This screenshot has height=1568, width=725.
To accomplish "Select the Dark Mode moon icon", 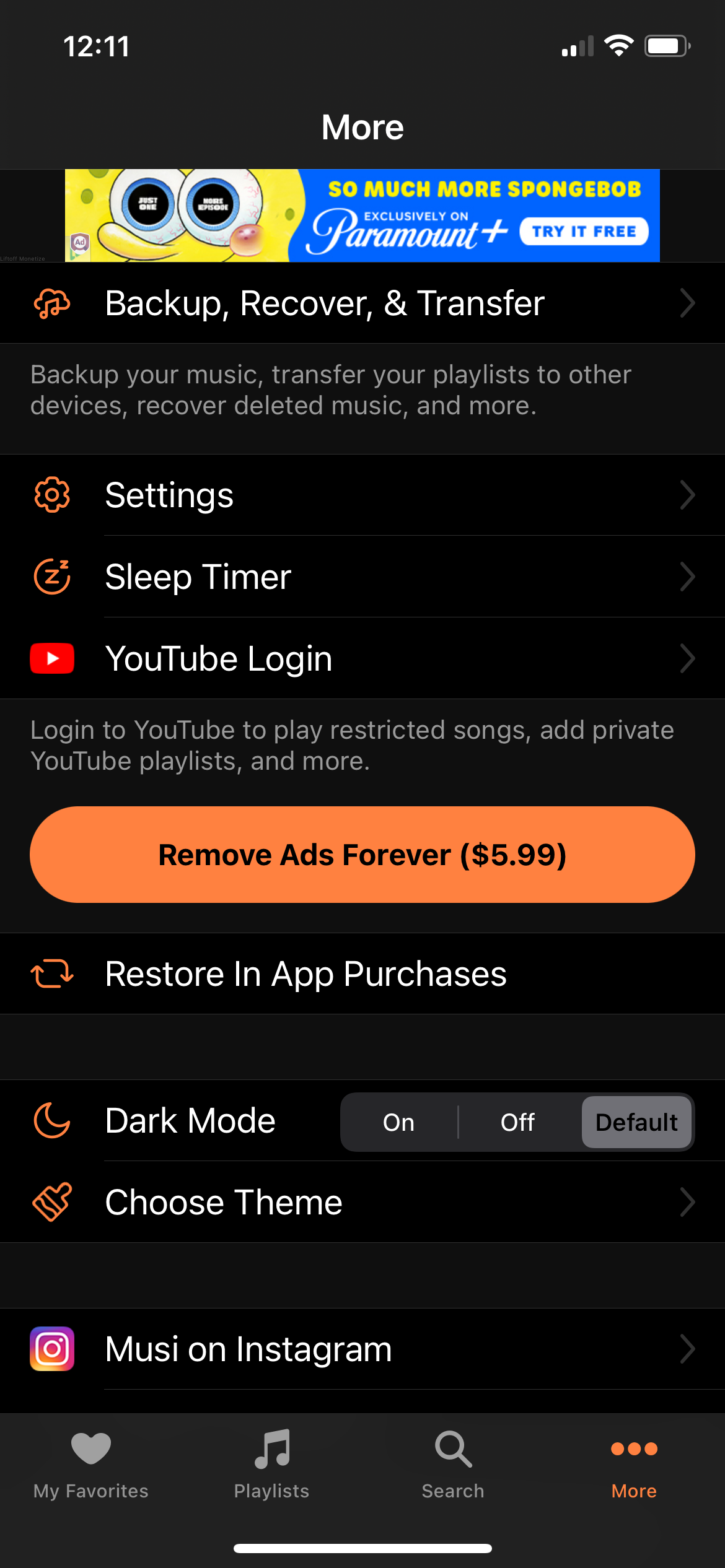I will 52,1122.
